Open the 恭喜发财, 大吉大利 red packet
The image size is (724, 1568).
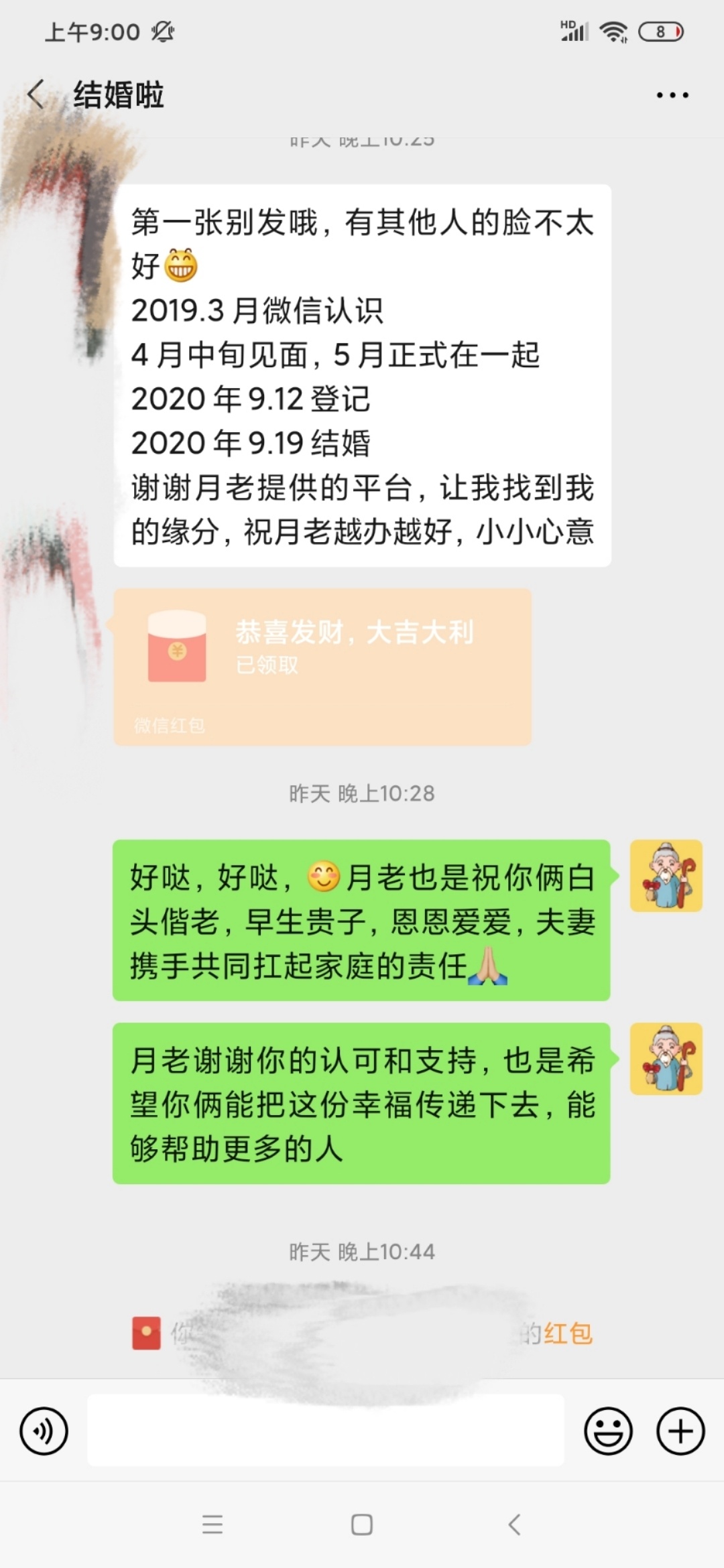pyautogui.click(x=322, y=667)
